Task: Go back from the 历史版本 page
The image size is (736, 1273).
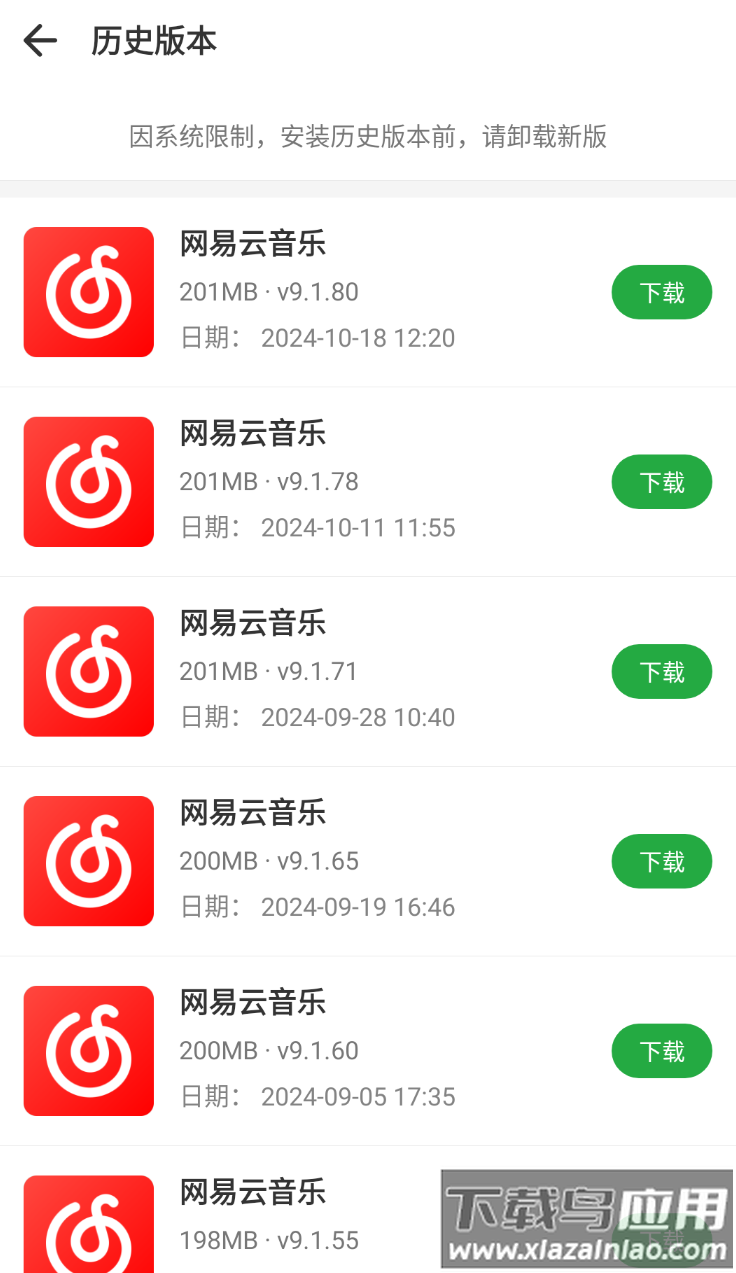Action: point(40,41)
